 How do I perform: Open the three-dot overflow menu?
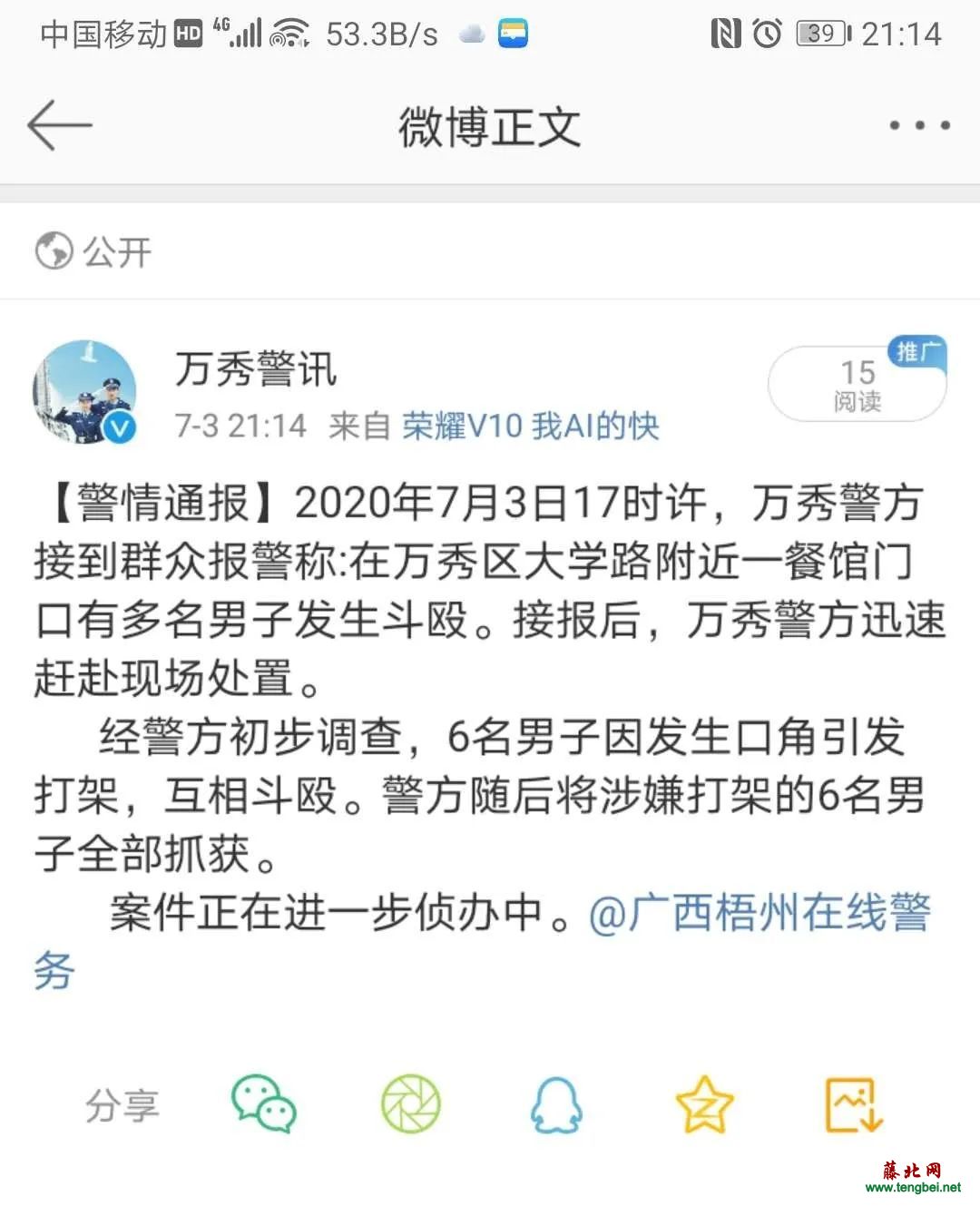pos(919,125)
